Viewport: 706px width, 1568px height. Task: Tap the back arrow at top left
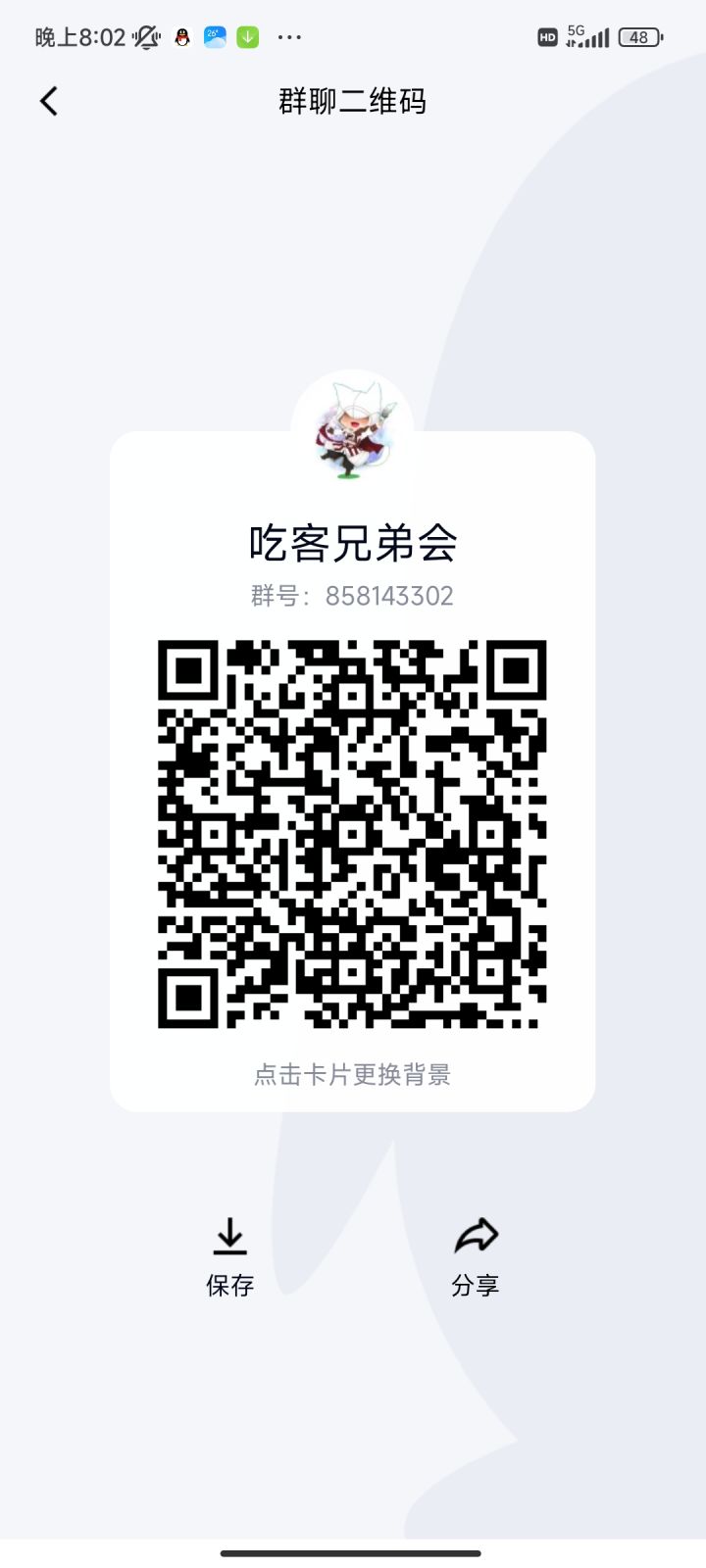[48, 100]
